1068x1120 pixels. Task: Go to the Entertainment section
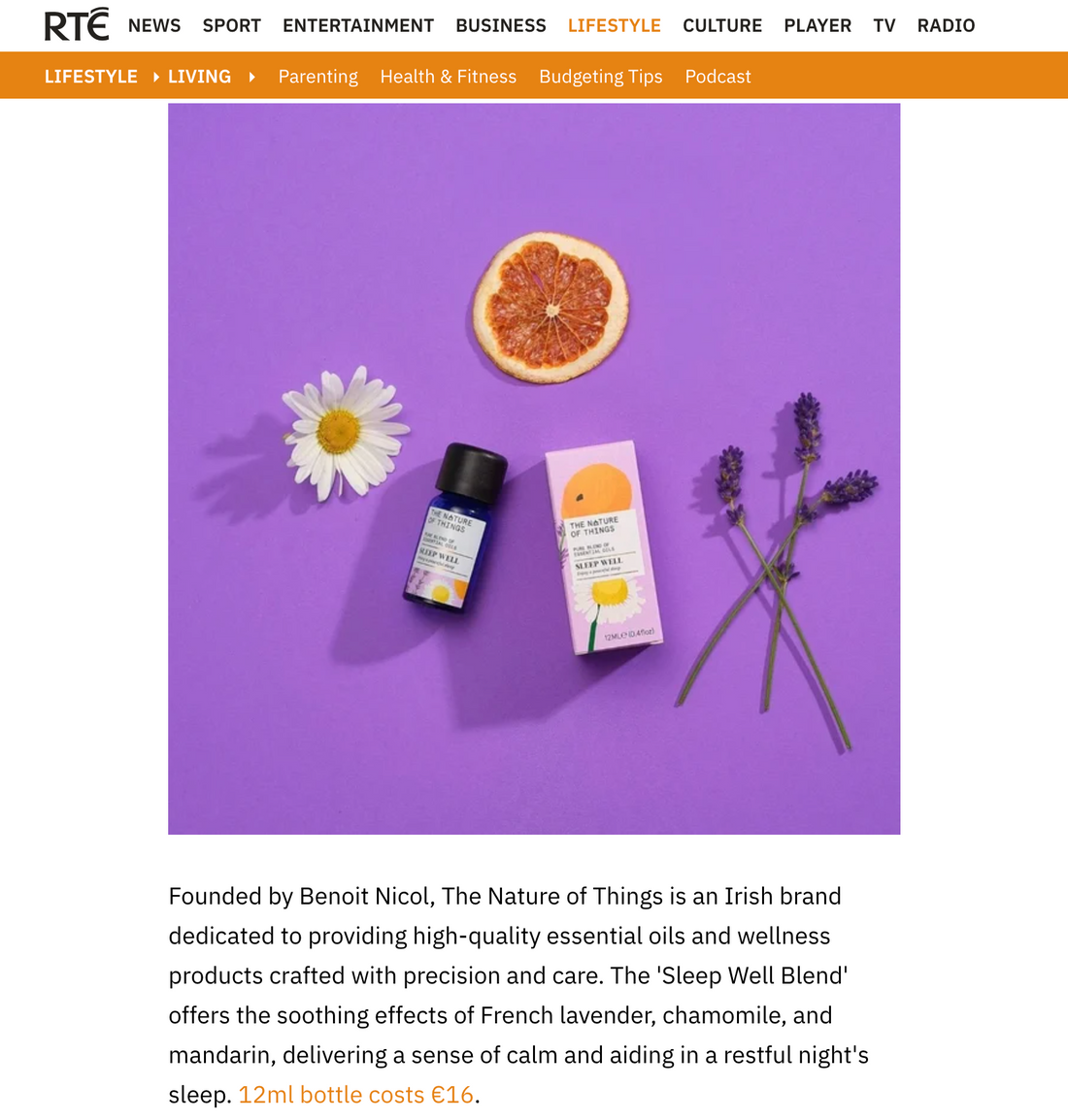coord(358,26)
